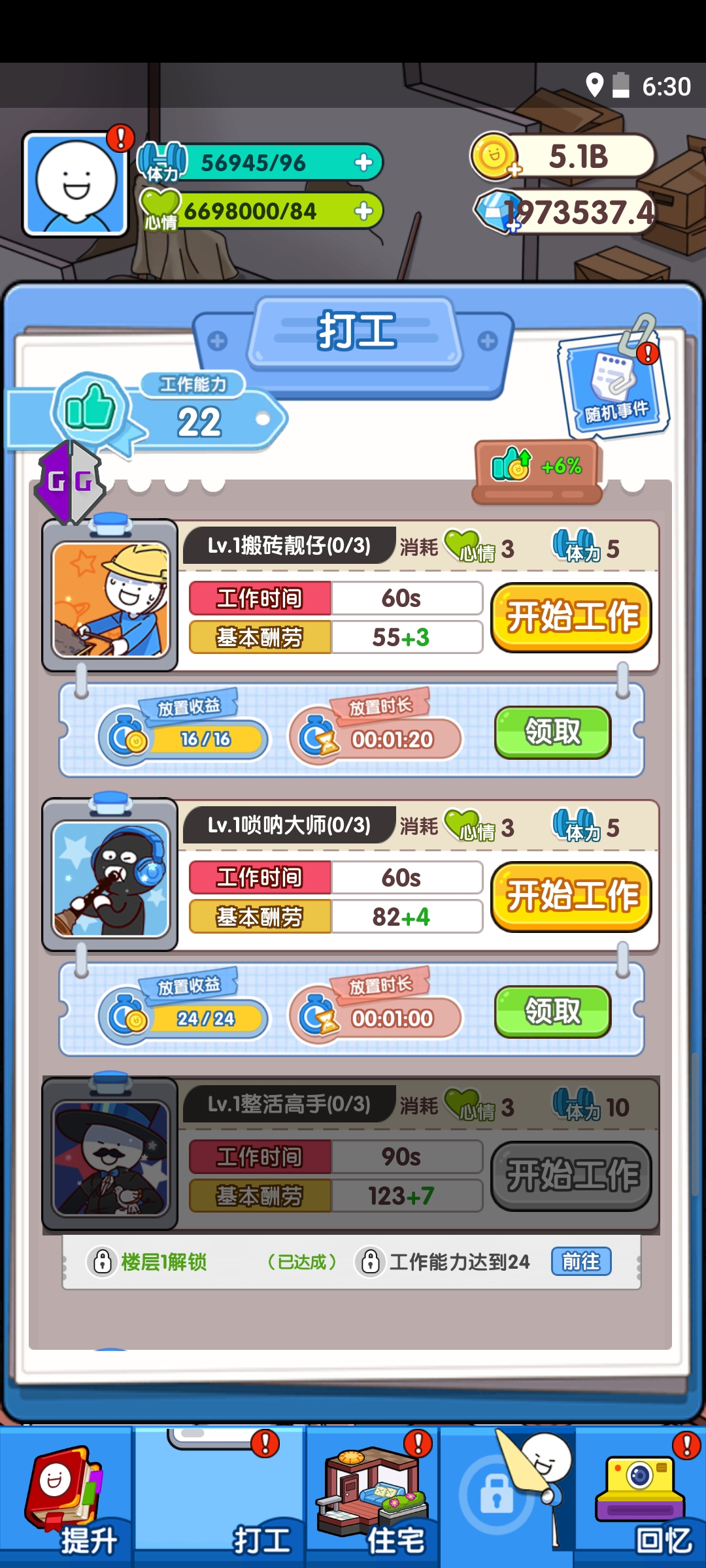706x1568 pixels.
Task: Start work as 搬砖靓仔
Action: pyautogui.click(x=571, y=617)
